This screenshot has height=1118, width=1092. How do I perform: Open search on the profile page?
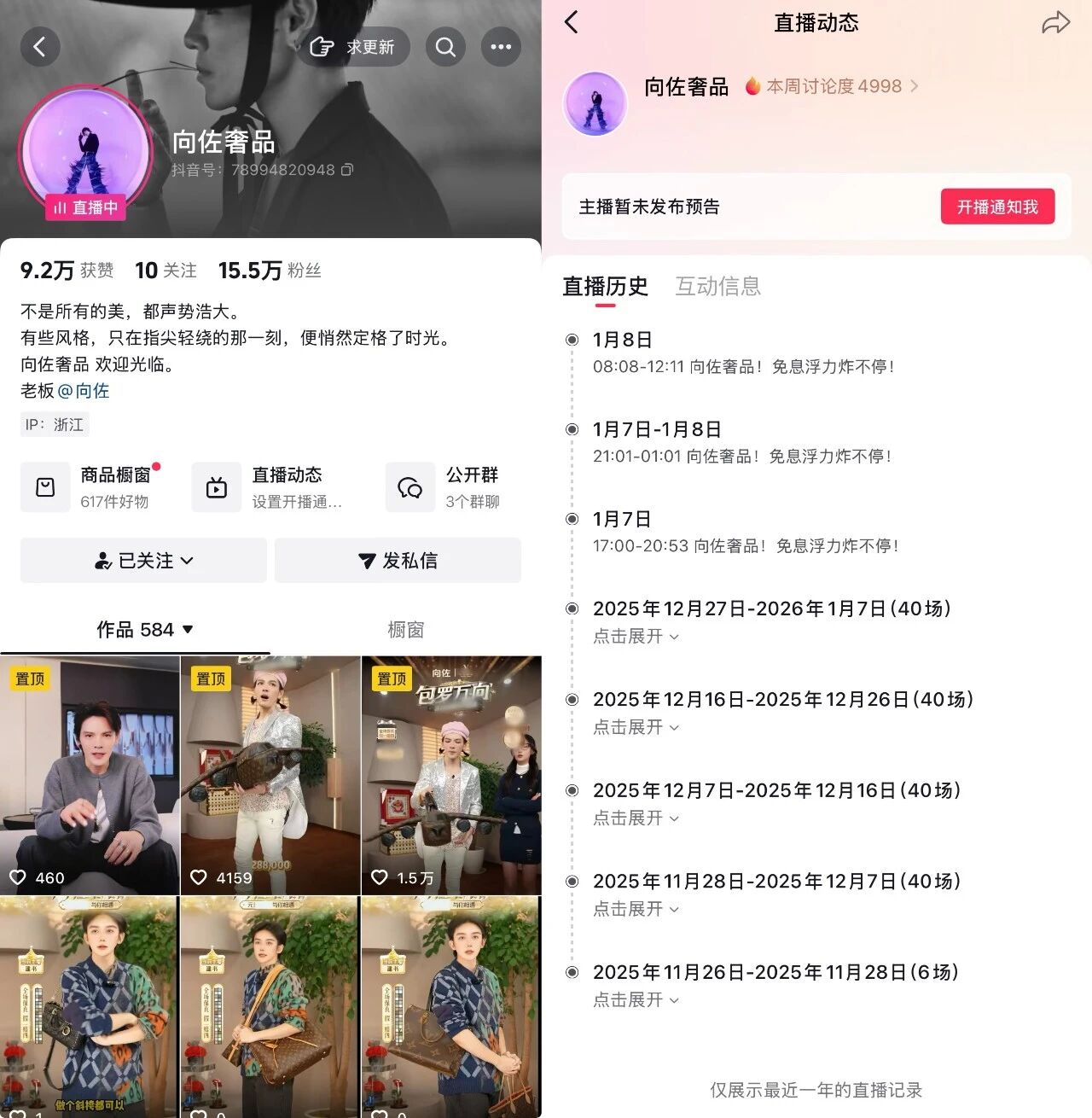[x=445, y=47]
